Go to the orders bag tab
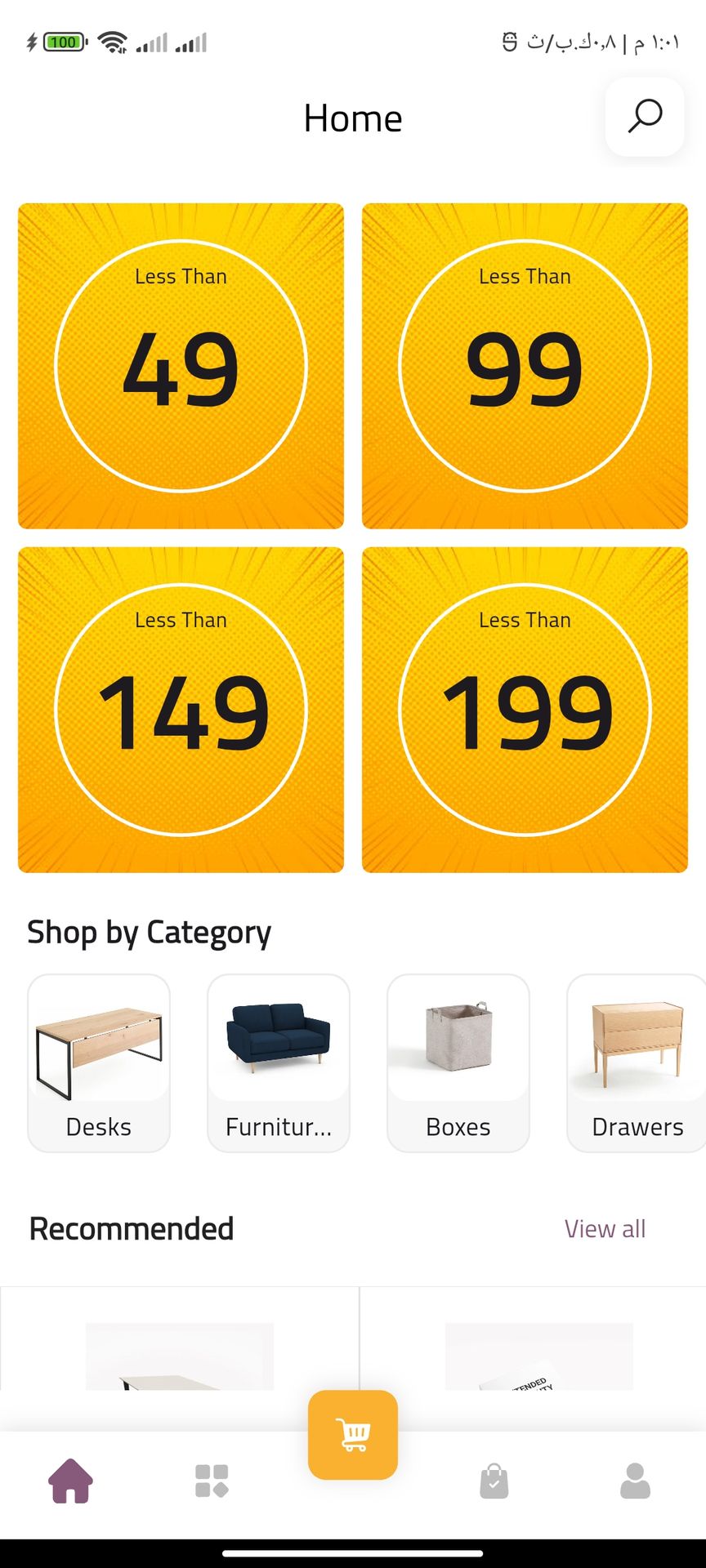 click(x=494, y=1481)
